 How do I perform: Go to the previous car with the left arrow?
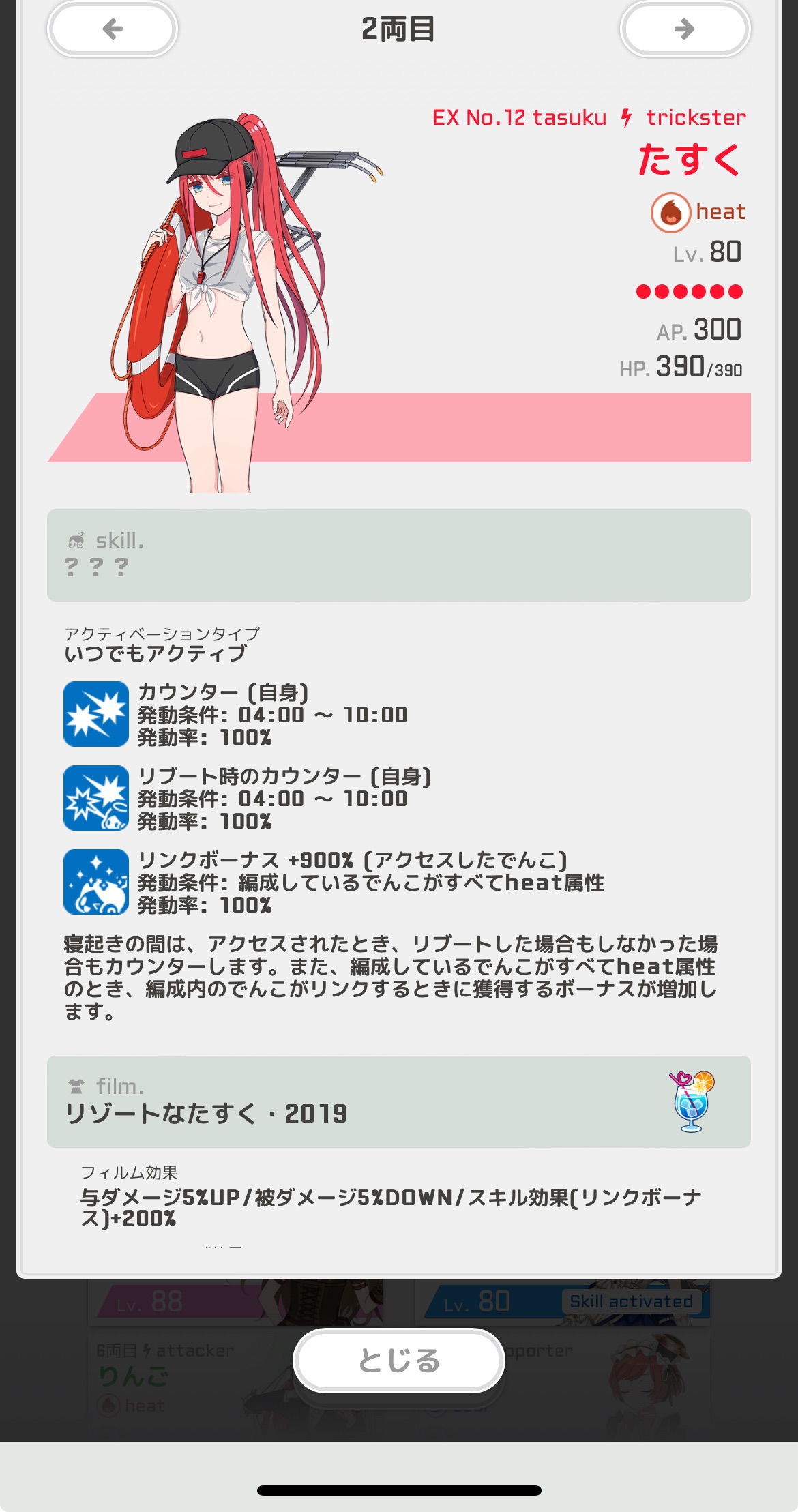pyautogui.click(x=113, y=29)
